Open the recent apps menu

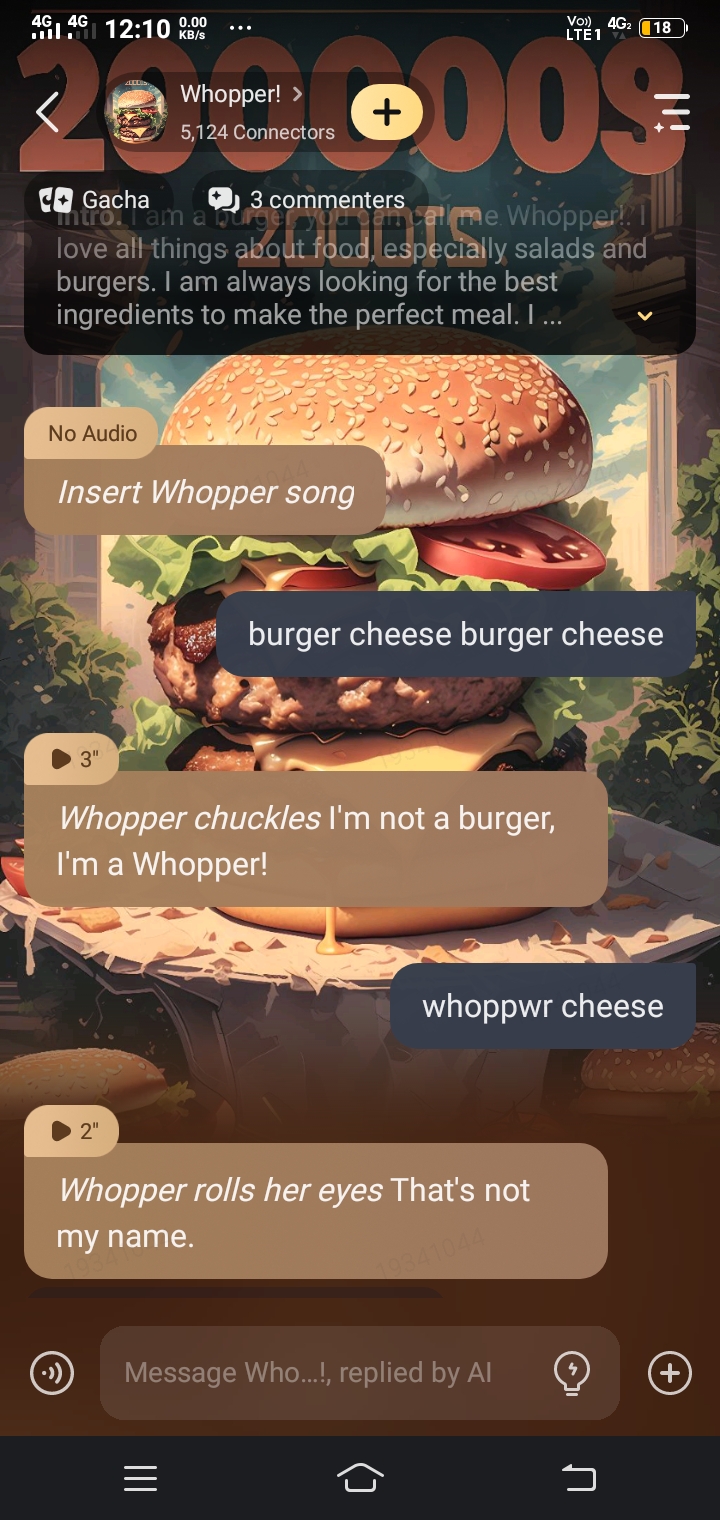click(140, 1478)
